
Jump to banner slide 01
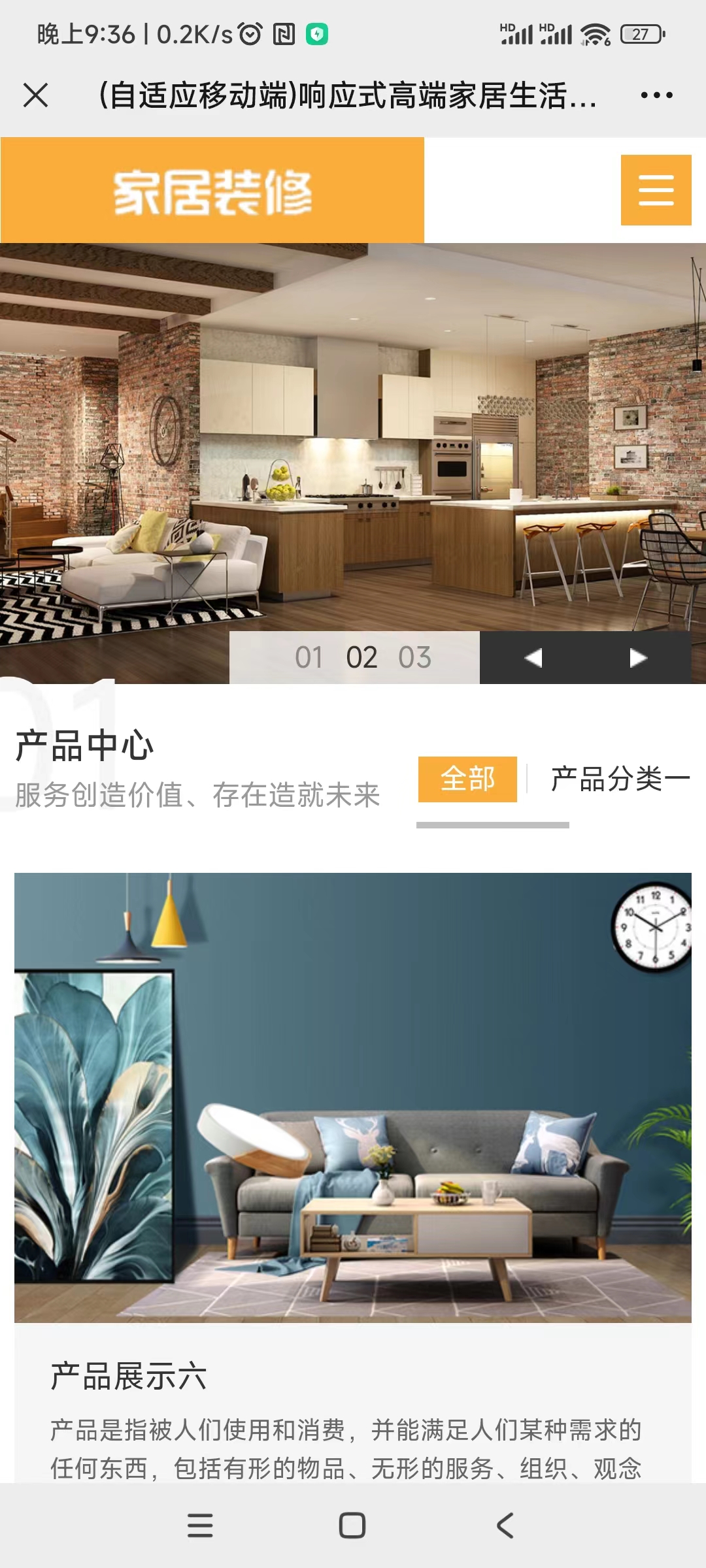click(309, 657)
